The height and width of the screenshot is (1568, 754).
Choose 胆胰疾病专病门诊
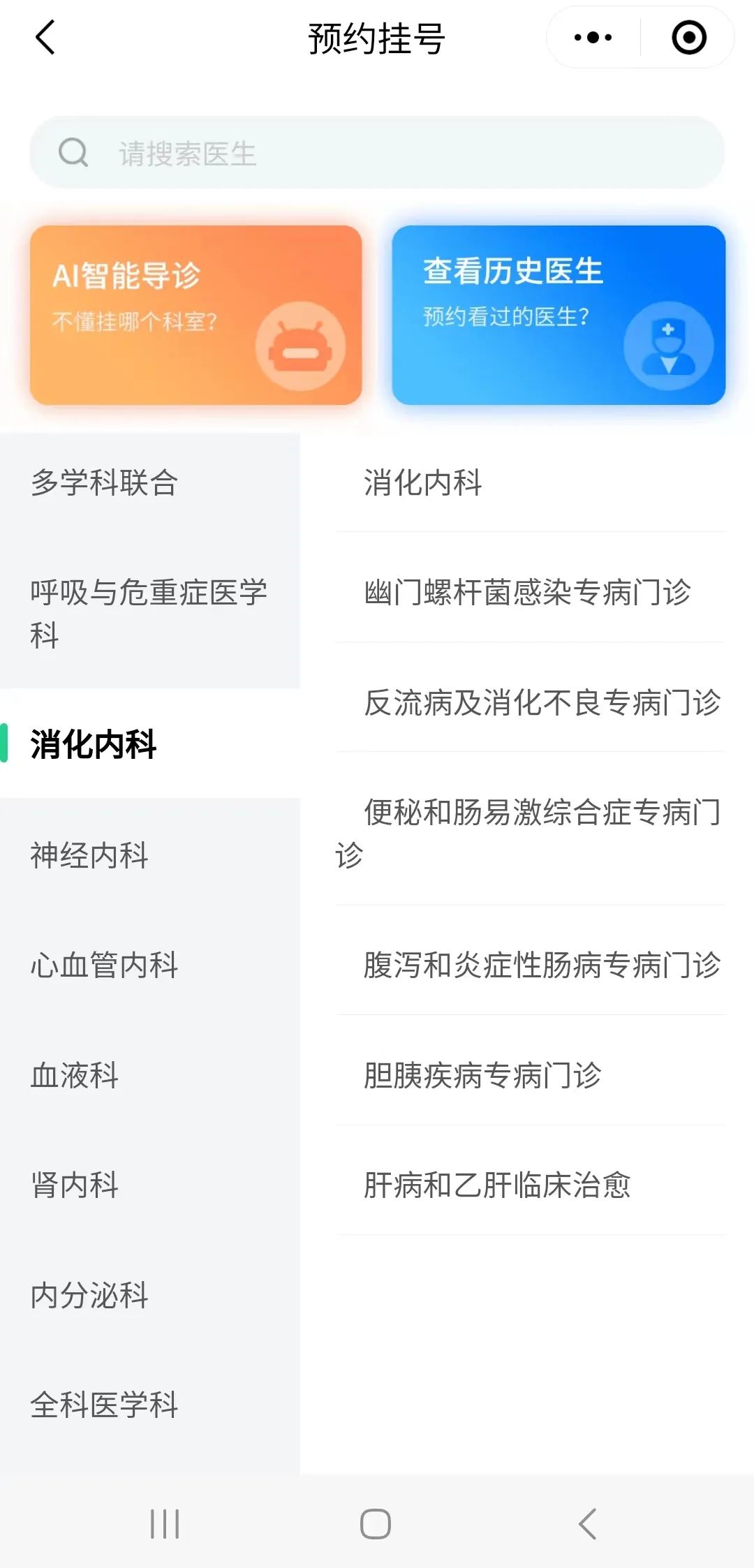pyautogui.click(x=482, y=1075)
